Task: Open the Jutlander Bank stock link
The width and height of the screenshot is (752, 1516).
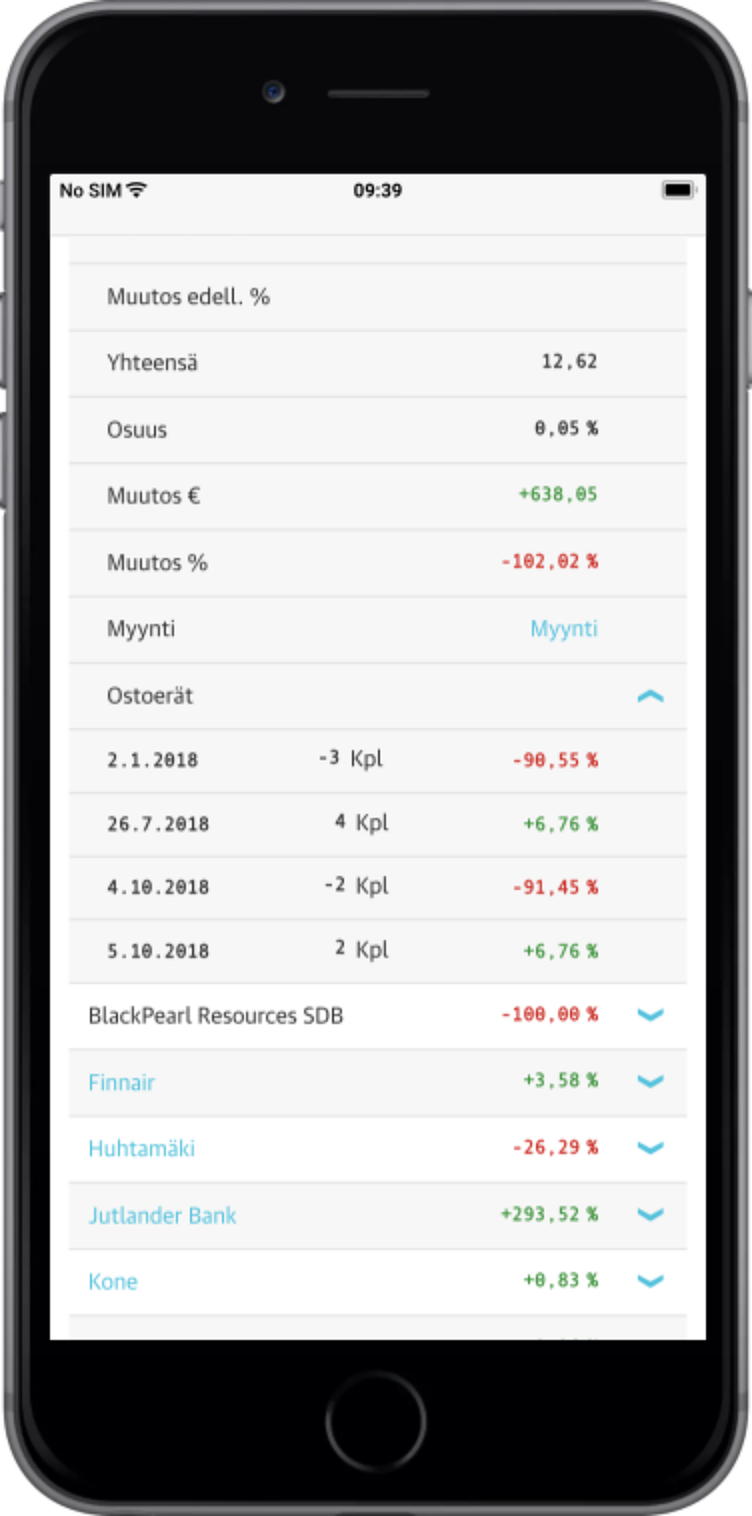Action: [163, 1215]
